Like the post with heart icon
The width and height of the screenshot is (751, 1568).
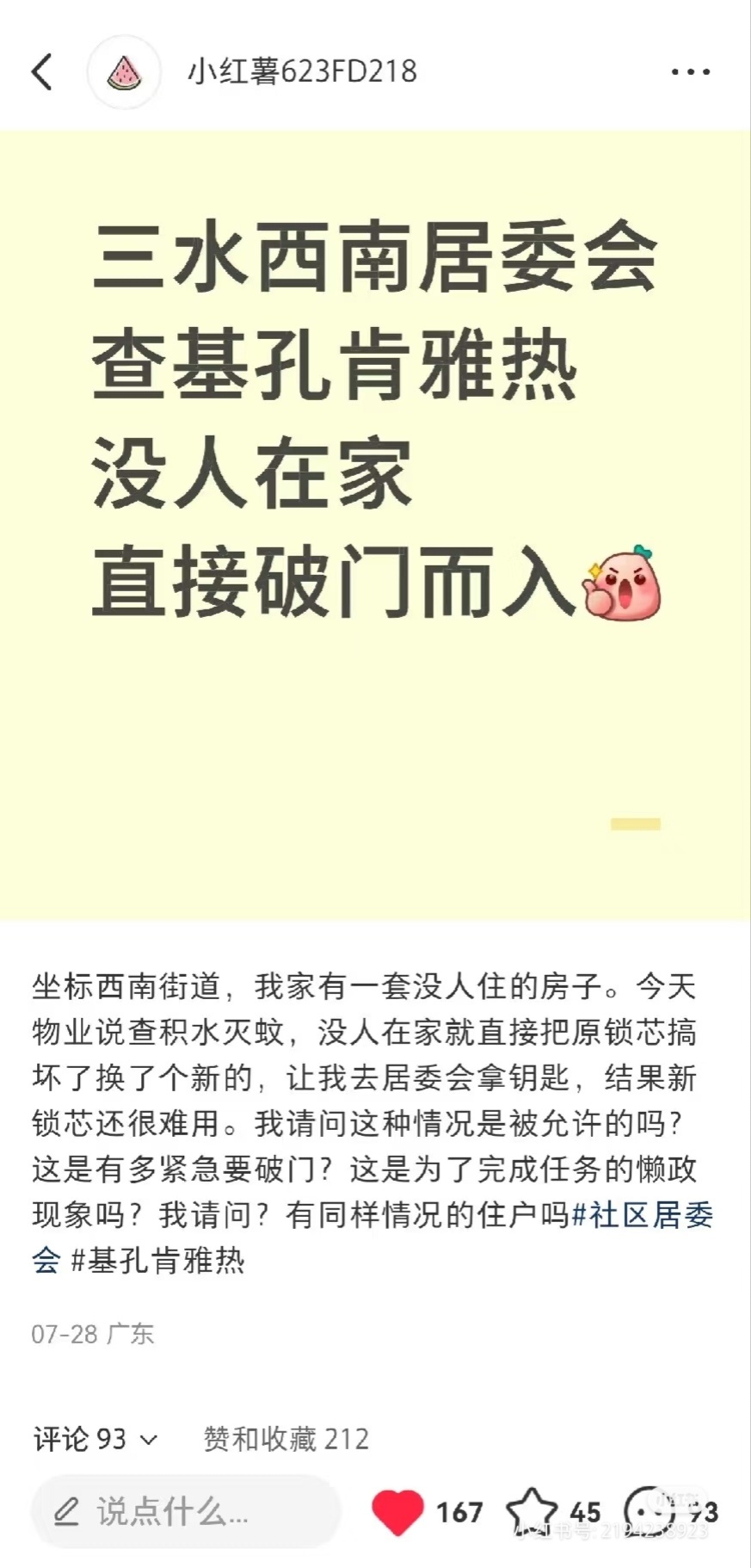click(397, 1511)
